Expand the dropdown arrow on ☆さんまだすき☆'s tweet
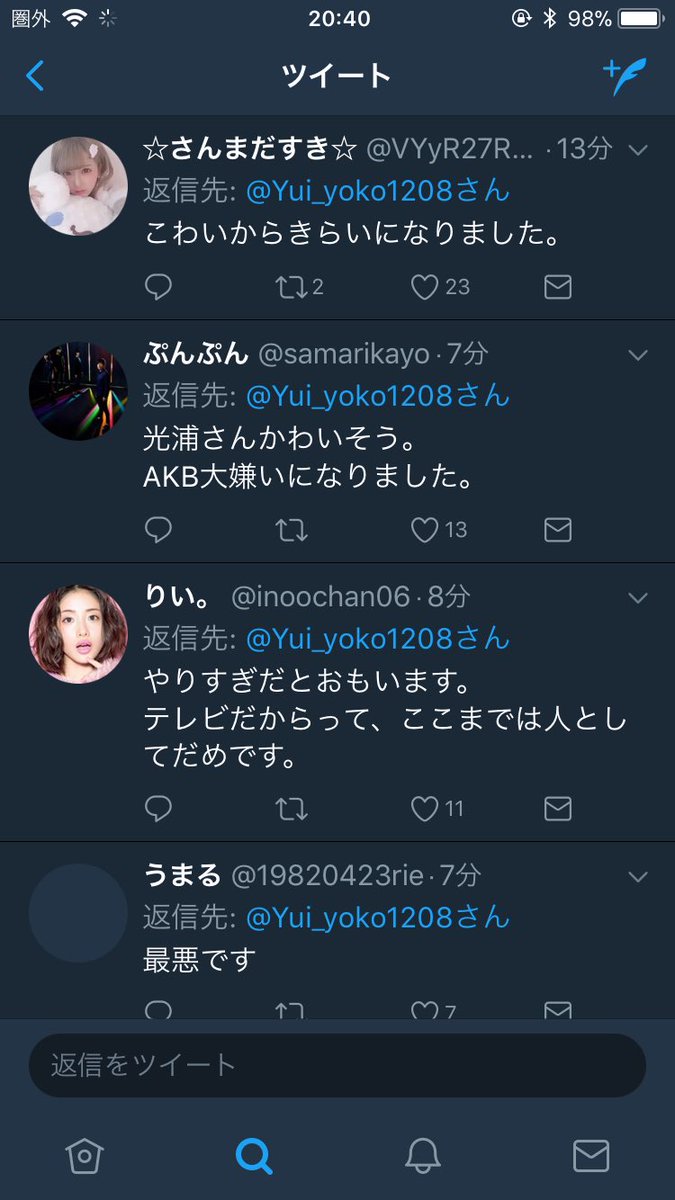The image size is (675, 1200). [x=637, y=150]
